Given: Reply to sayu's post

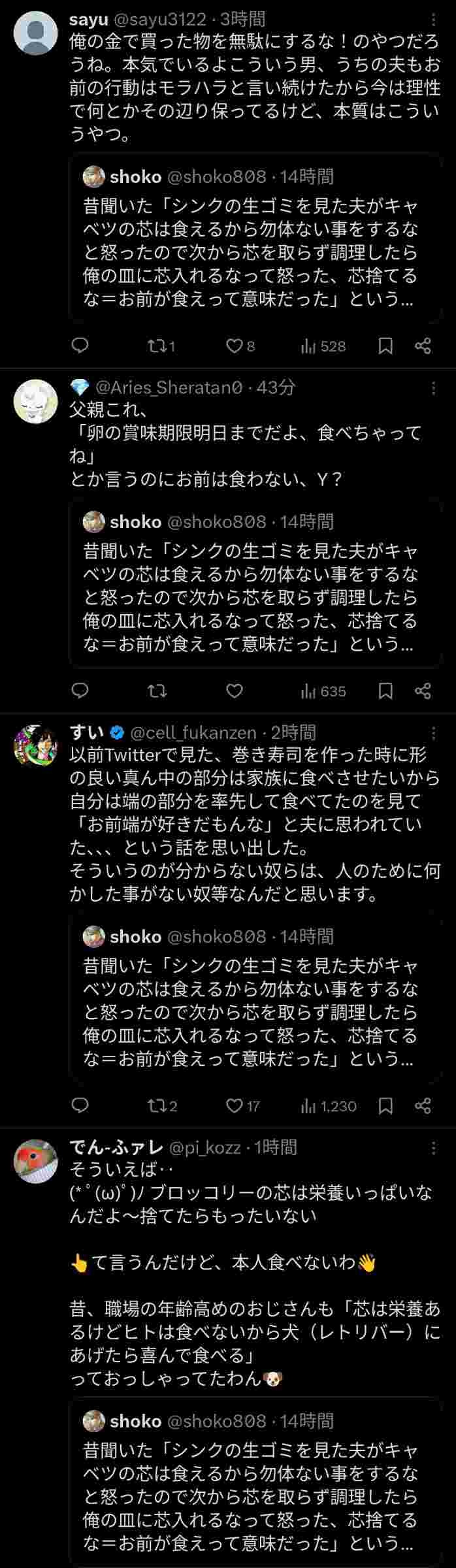Looking at the screenshot, I should tap(80, 346).
